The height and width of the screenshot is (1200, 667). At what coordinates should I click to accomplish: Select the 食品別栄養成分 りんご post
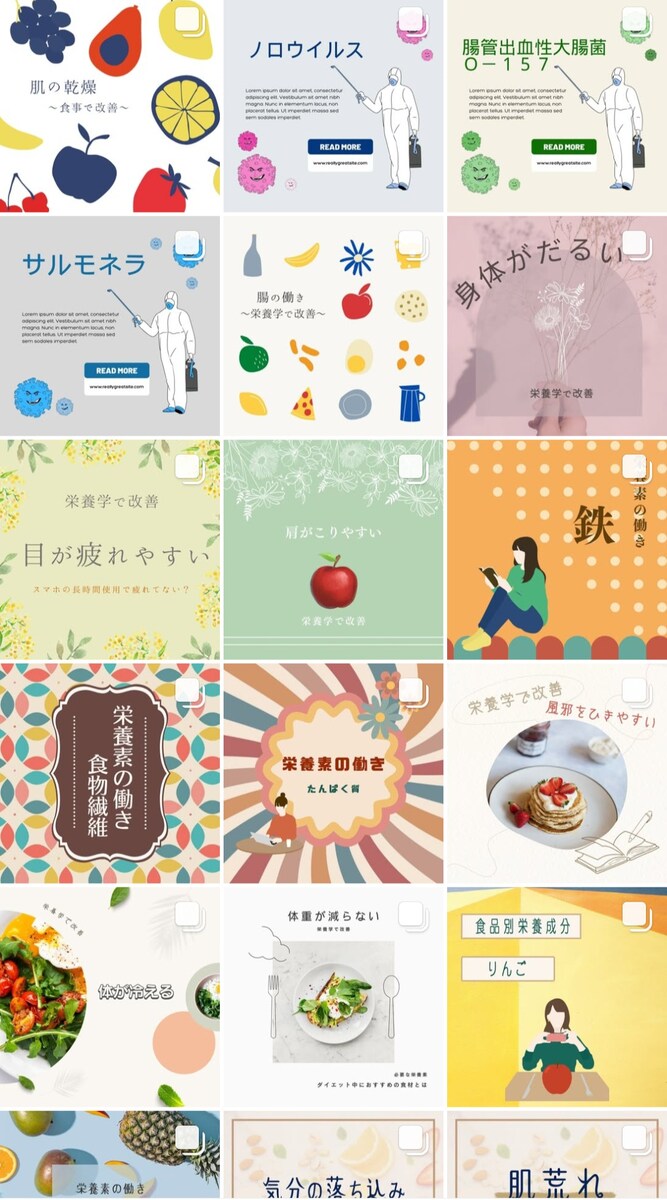click(557, 997)
